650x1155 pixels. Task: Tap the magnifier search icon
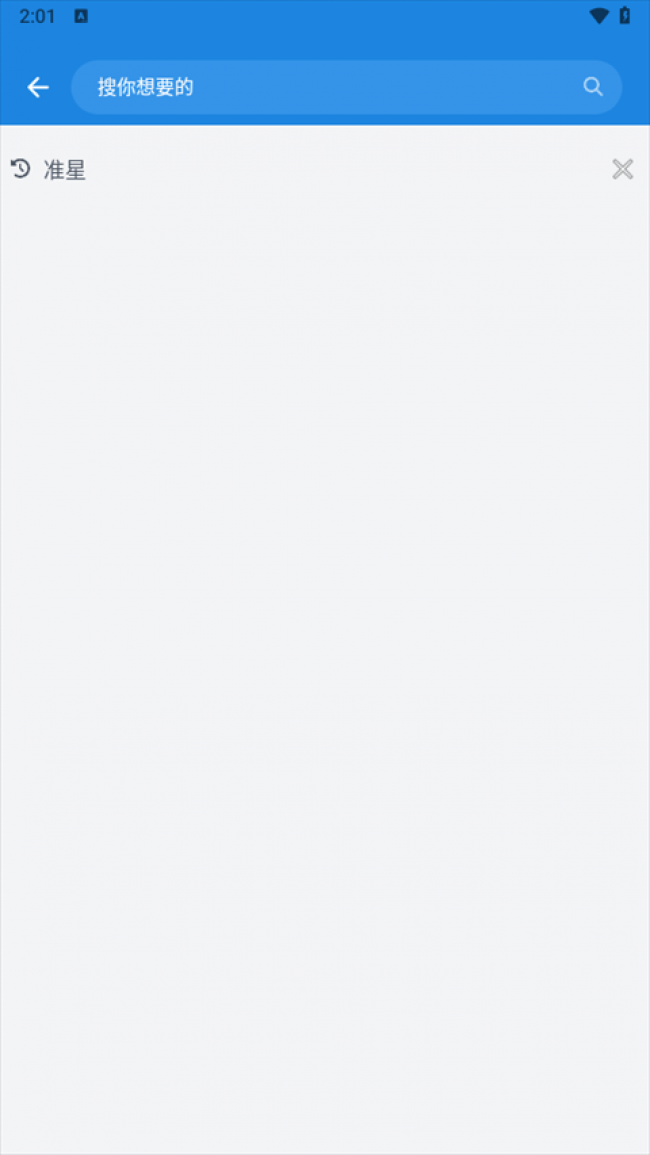[x=593, y=88]
